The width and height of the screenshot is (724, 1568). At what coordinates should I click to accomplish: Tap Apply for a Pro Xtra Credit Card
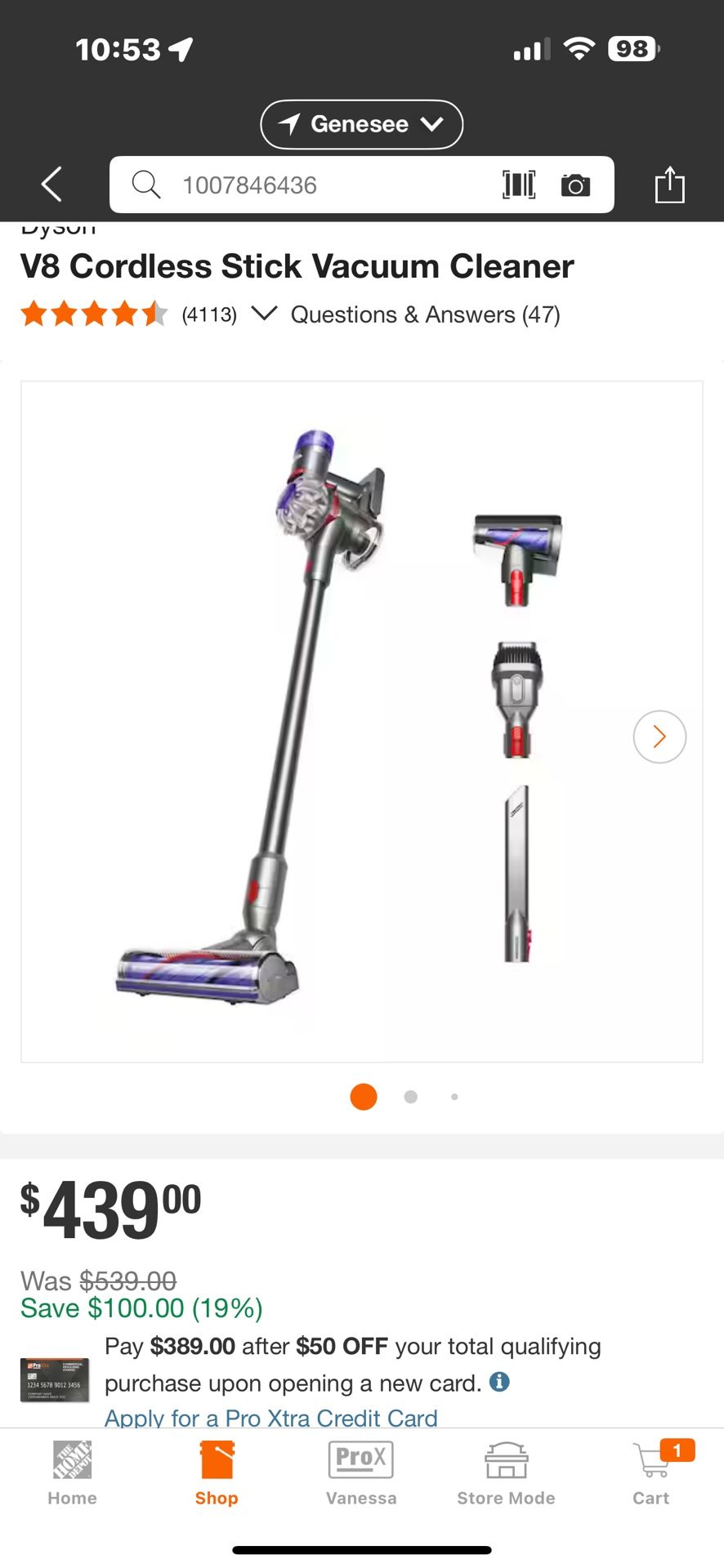pyautogui.click(x=270, y=1419)
